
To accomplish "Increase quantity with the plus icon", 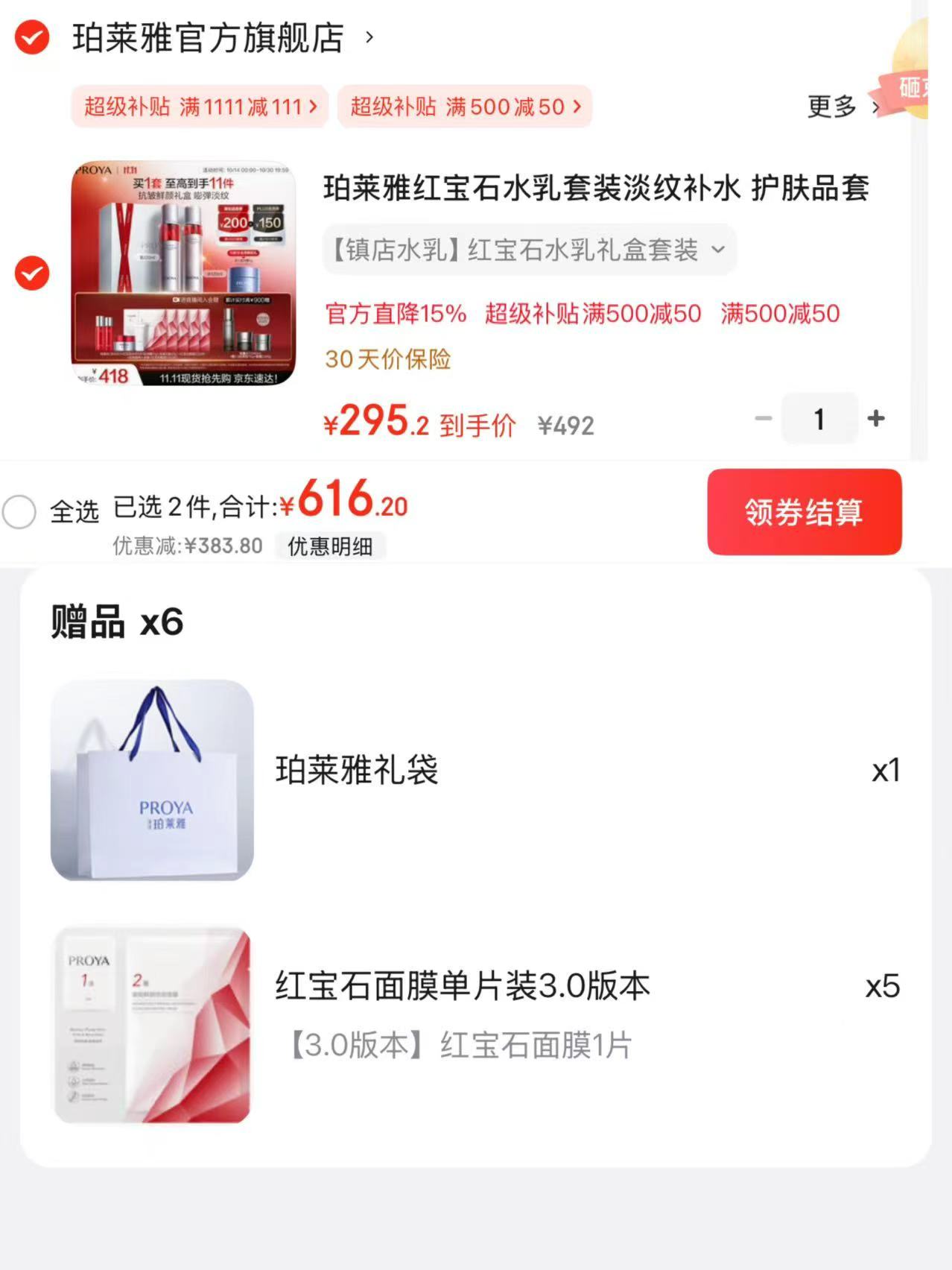I will [876, 419].
